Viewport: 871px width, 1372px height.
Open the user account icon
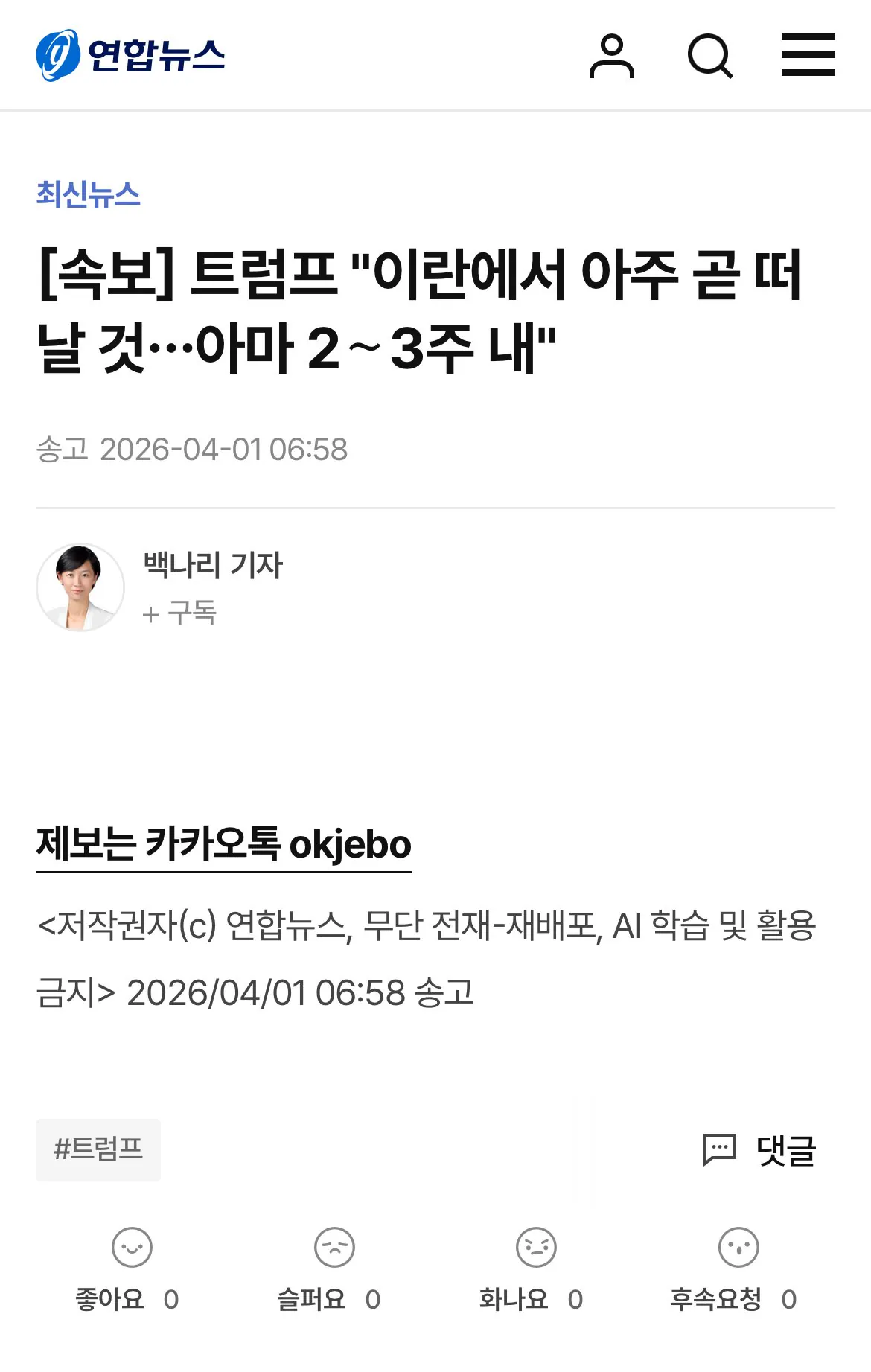coord(611,56)
